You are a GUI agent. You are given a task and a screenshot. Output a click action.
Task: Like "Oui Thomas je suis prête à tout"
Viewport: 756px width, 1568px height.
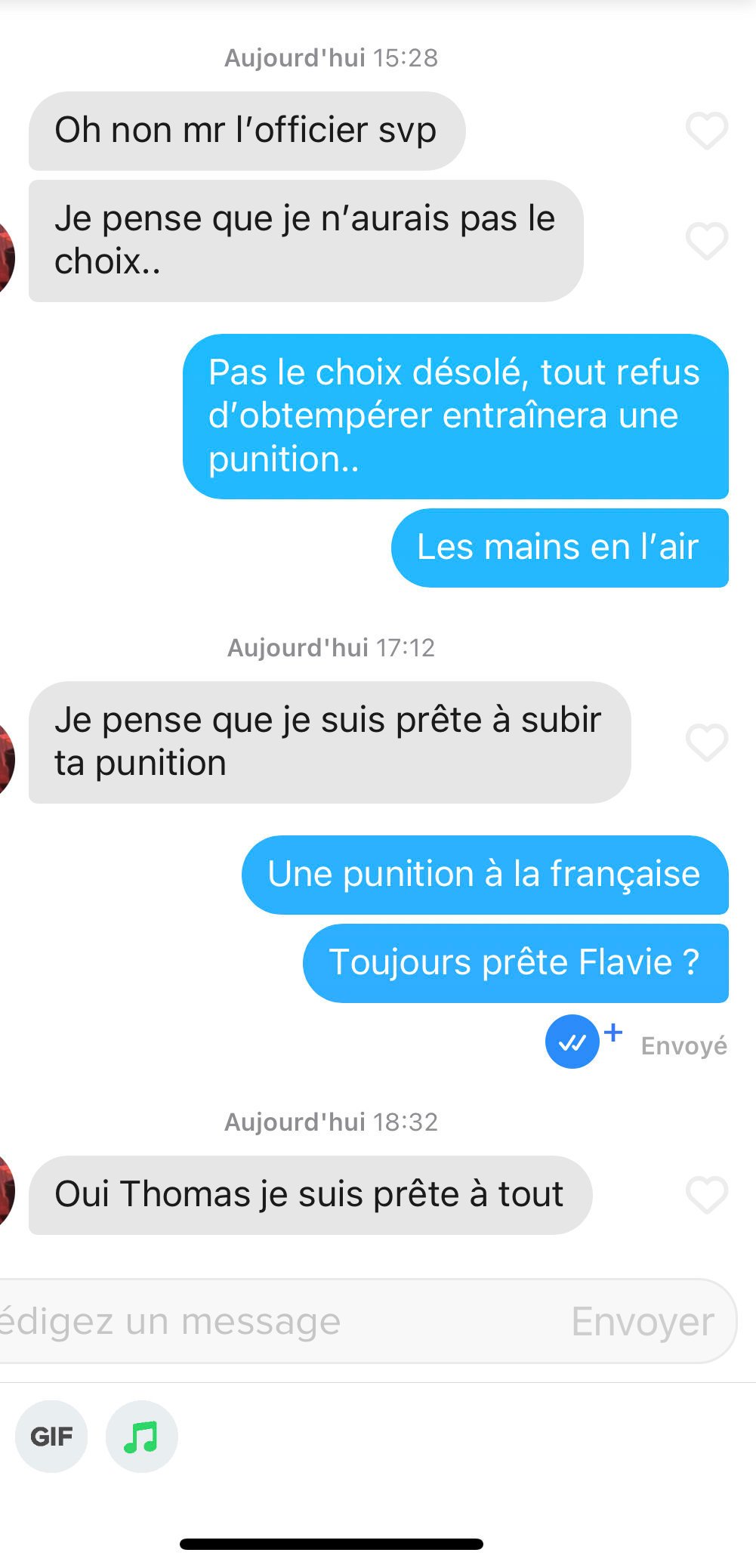click(707, 1195)
